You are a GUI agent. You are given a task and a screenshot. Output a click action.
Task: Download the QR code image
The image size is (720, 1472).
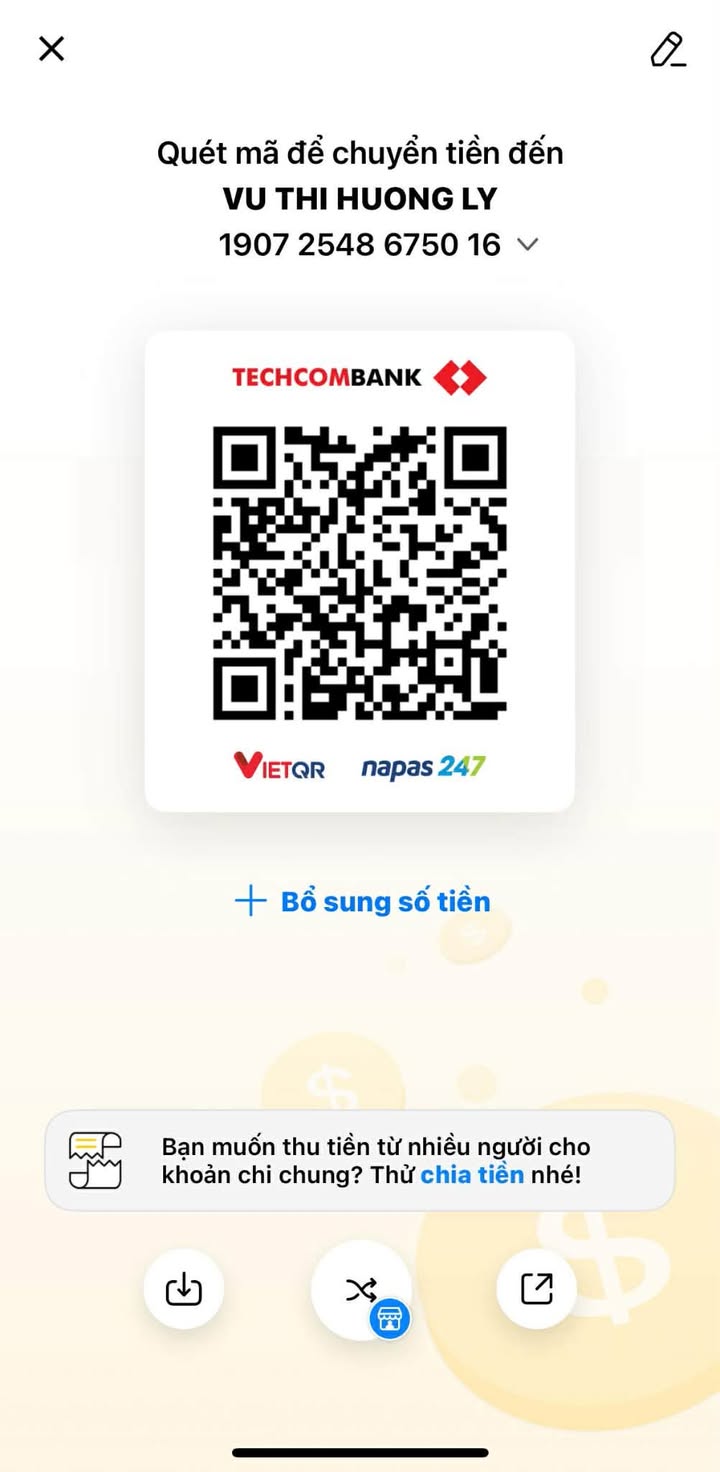point(183,1289)
